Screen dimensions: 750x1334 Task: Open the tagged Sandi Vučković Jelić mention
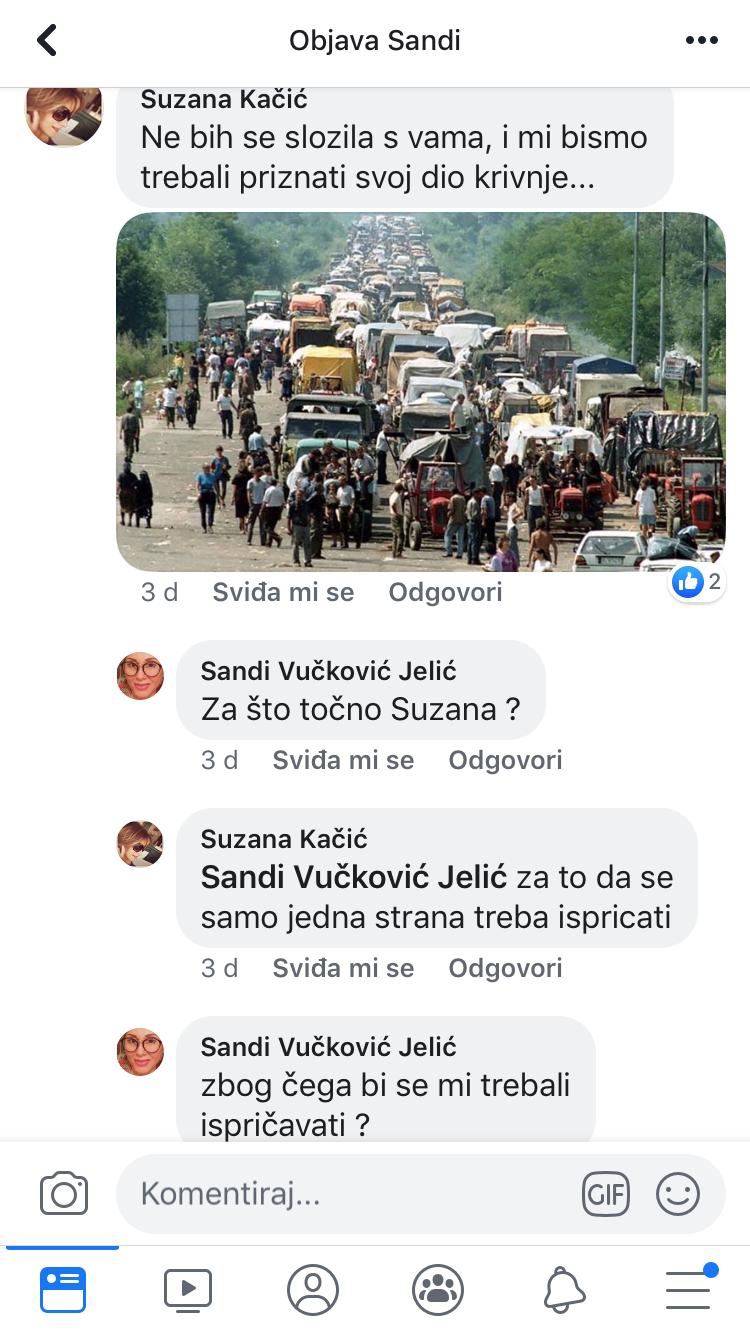(x=354, y=877)
